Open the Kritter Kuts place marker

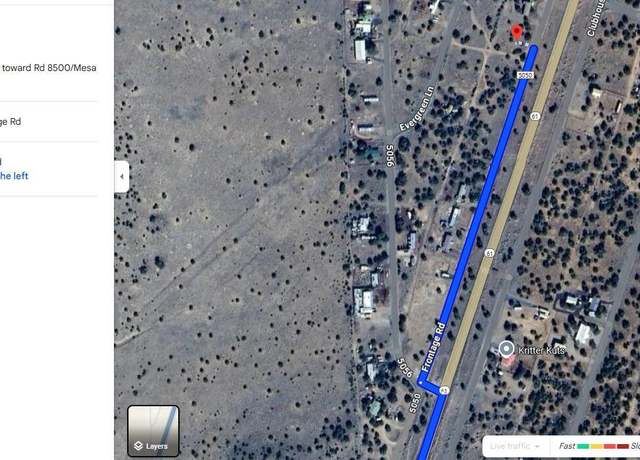[506, 349]
